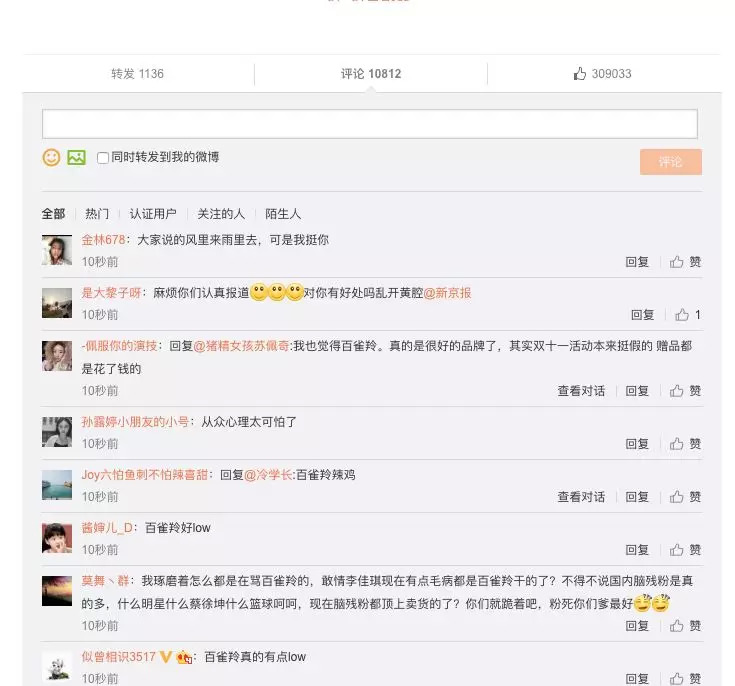This screenshot has height=686, width=735.
Task: Show comments from 陌生人
Action: pyautogui.click(x=283, y=214)
